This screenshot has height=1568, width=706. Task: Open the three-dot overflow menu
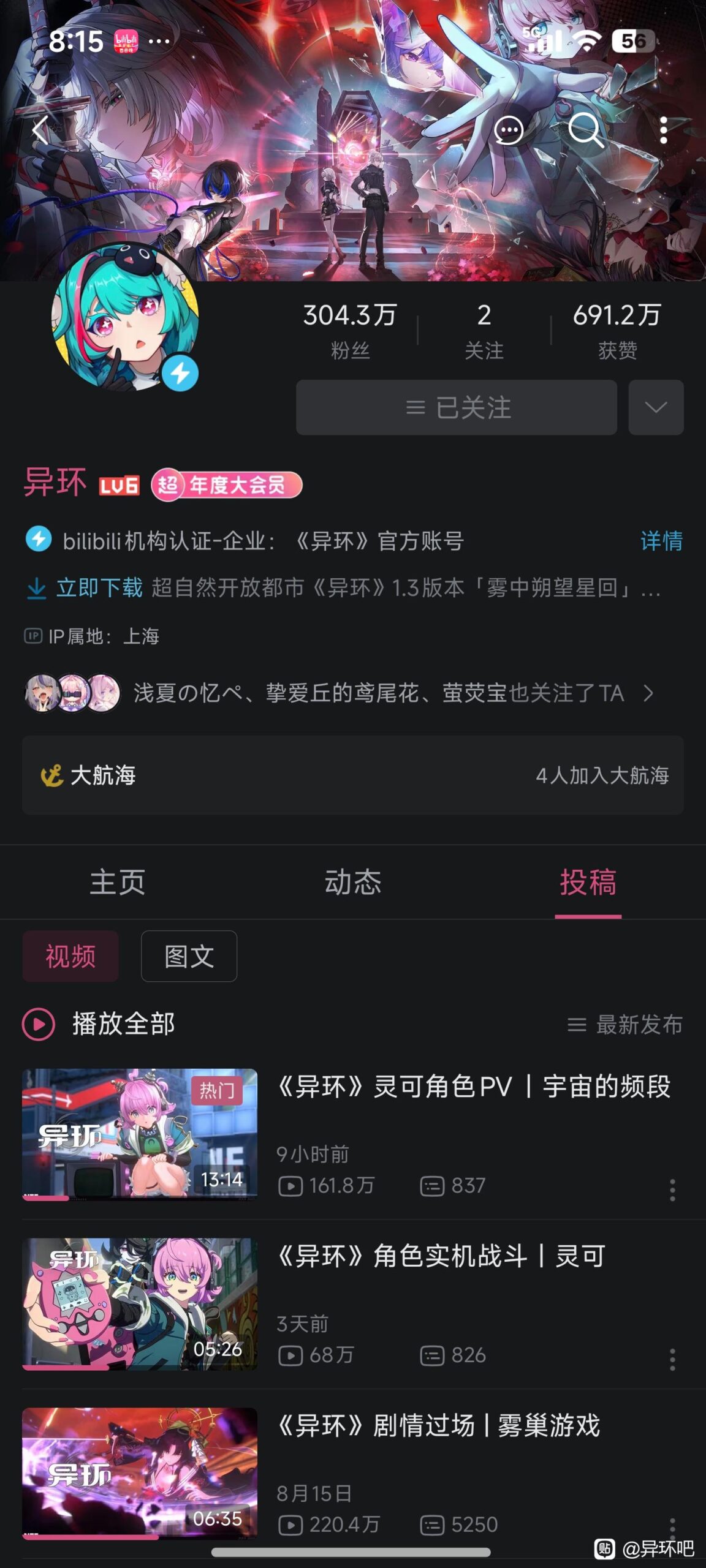(663, 130)
